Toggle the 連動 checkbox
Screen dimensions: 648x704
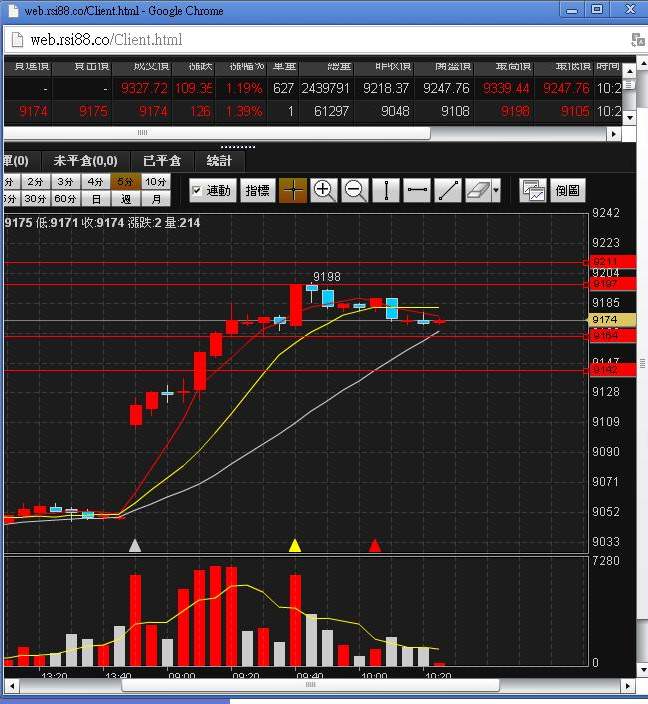[x=197, y=190]
